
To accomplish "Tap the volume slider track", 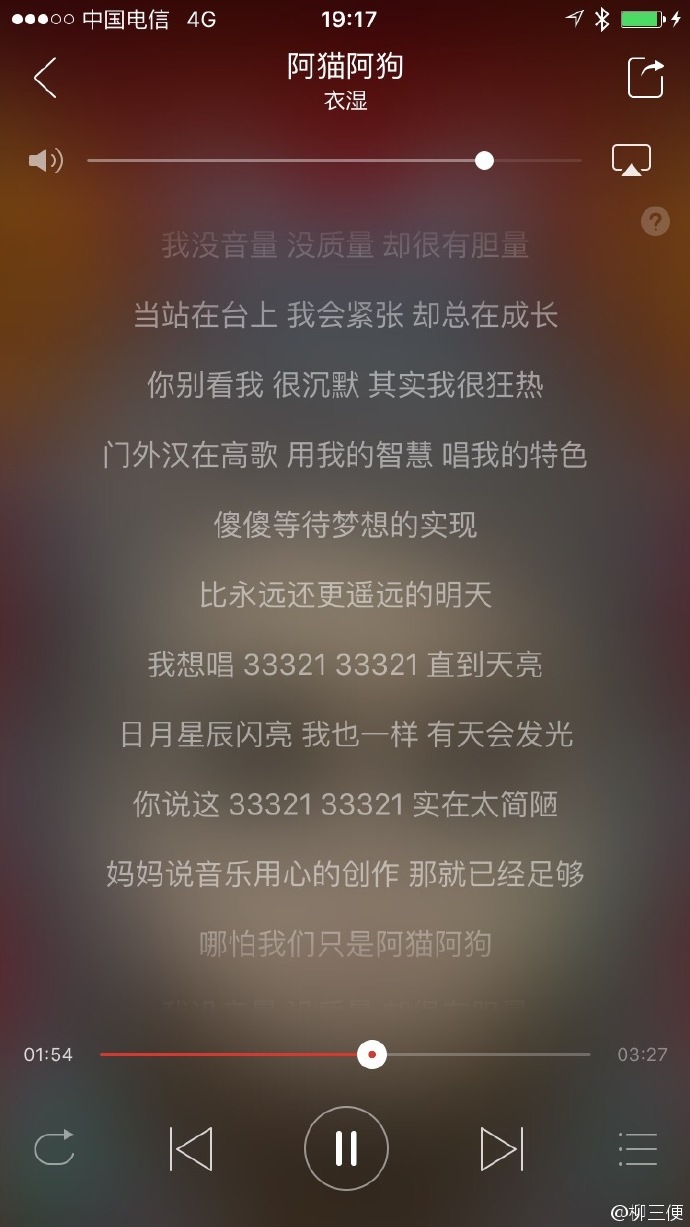I will point(334,160).
